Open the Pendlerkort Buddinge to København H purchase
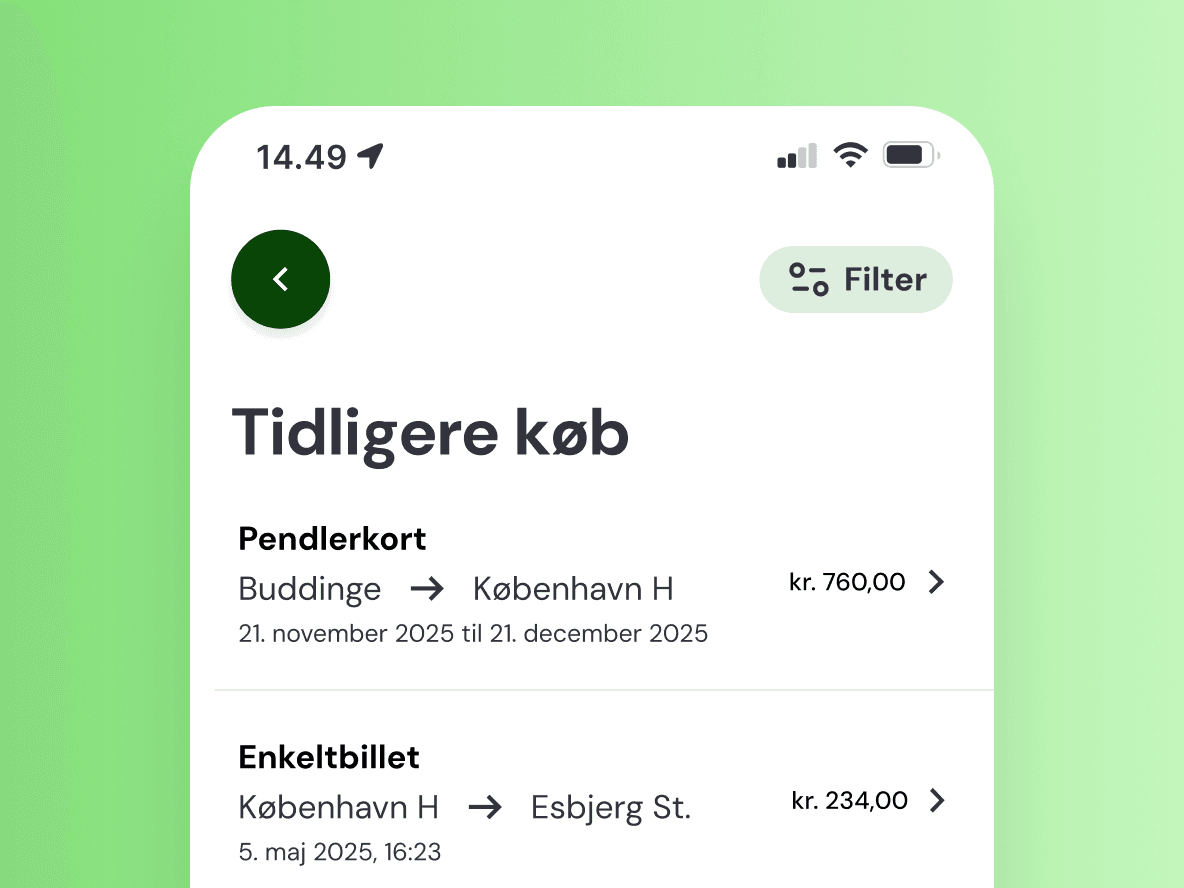 (x=590, y=587)
